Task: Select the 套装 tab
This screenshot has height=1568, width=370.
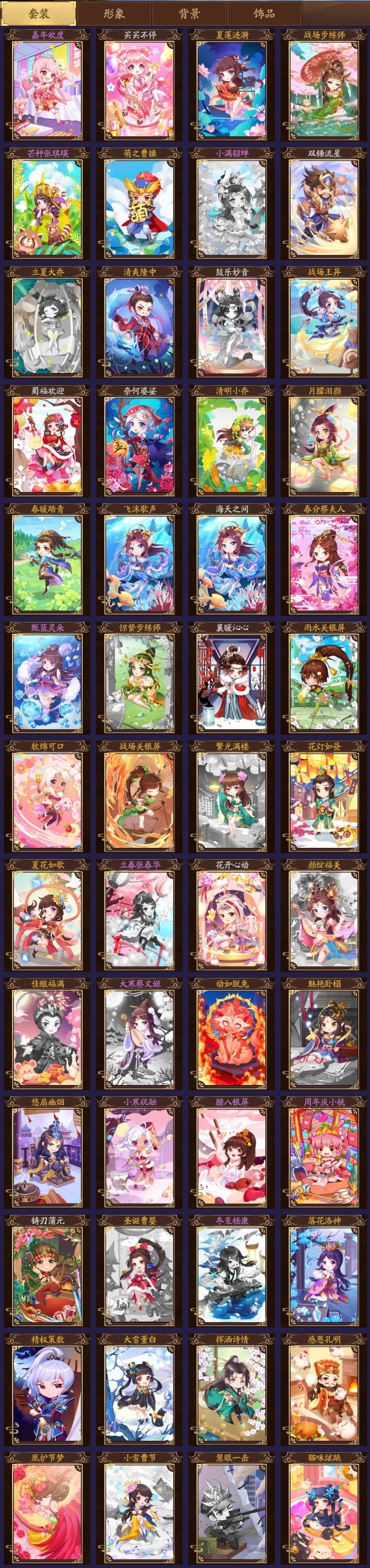Action: pyautogui.click(x=39, y=13)
